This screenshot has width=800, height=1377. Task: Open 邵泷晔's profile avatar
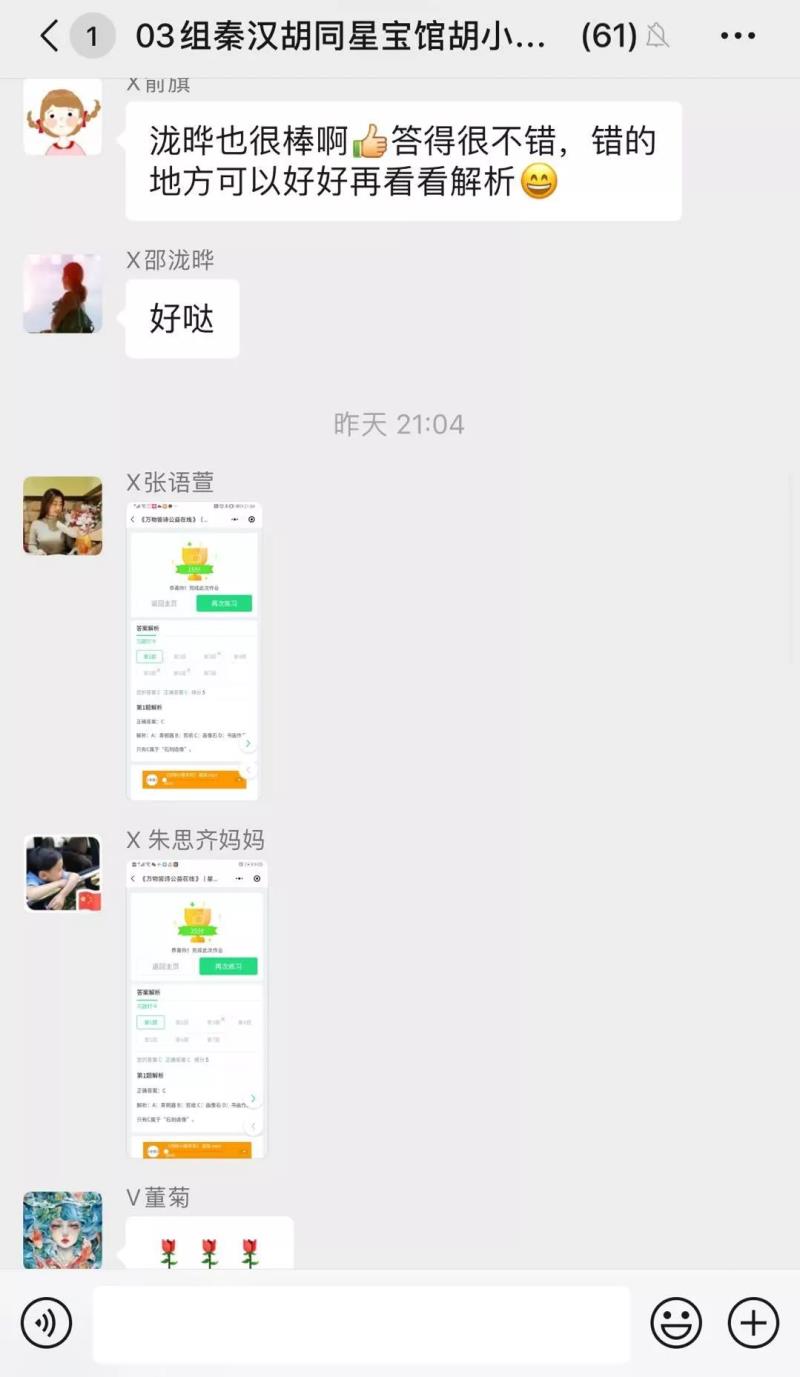(62, 294)
